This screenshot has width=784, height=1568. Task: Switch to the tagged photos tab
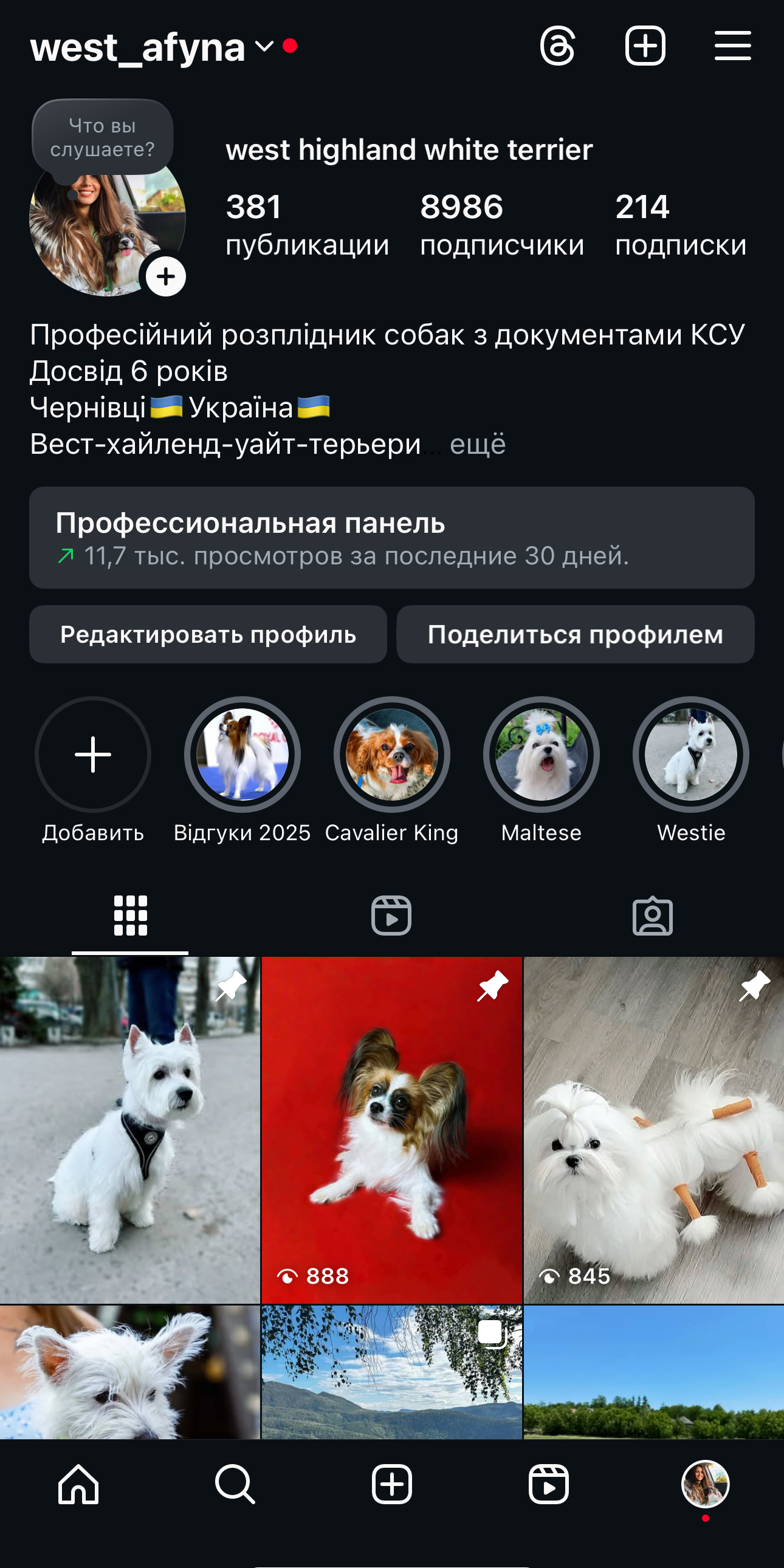[653, 916]
